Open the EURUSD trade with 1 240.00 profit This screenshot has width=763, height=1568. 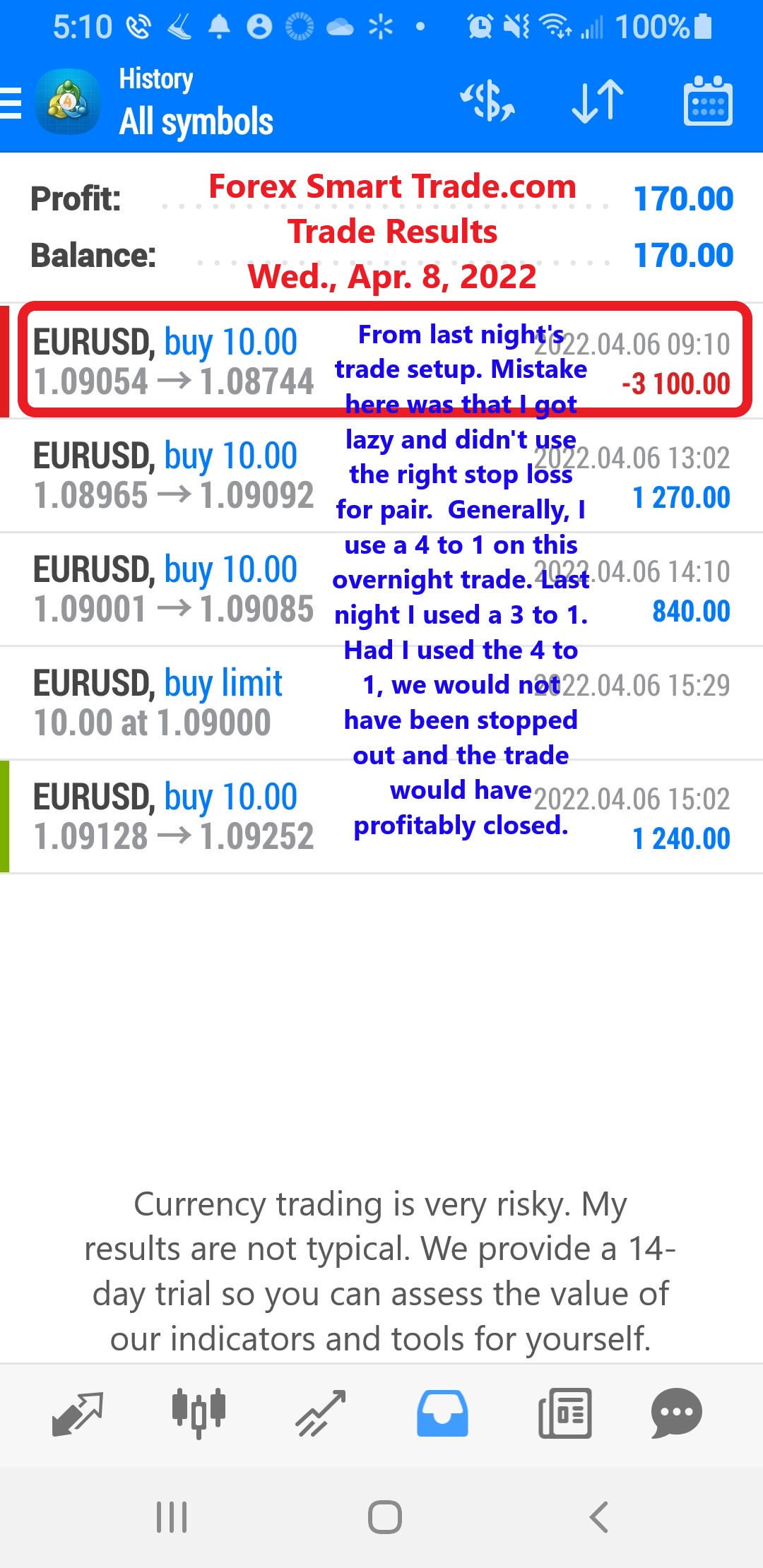(x=381, y=816)
